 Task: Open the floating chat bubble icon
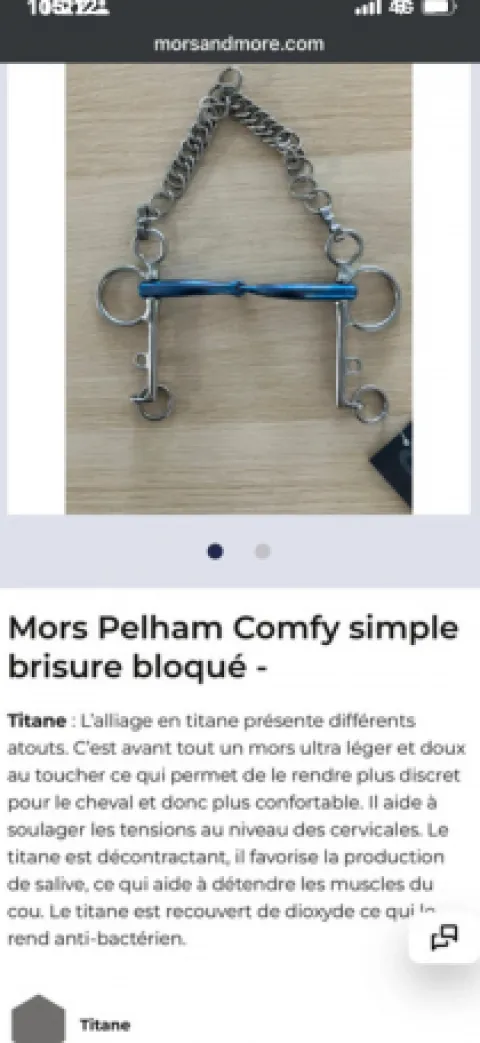click(444, 937)
